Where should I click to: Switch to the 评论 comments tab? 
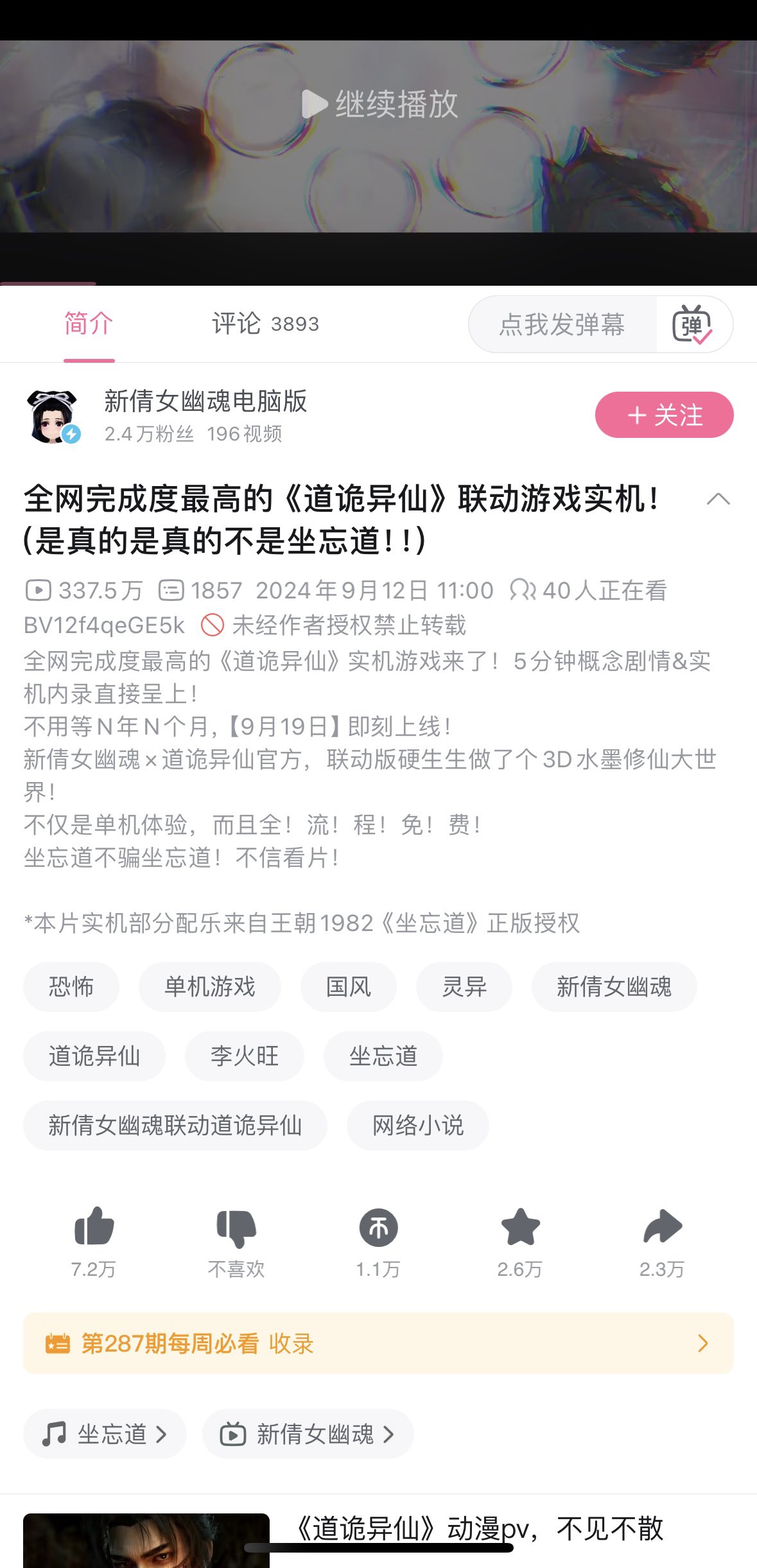(265, 324)
